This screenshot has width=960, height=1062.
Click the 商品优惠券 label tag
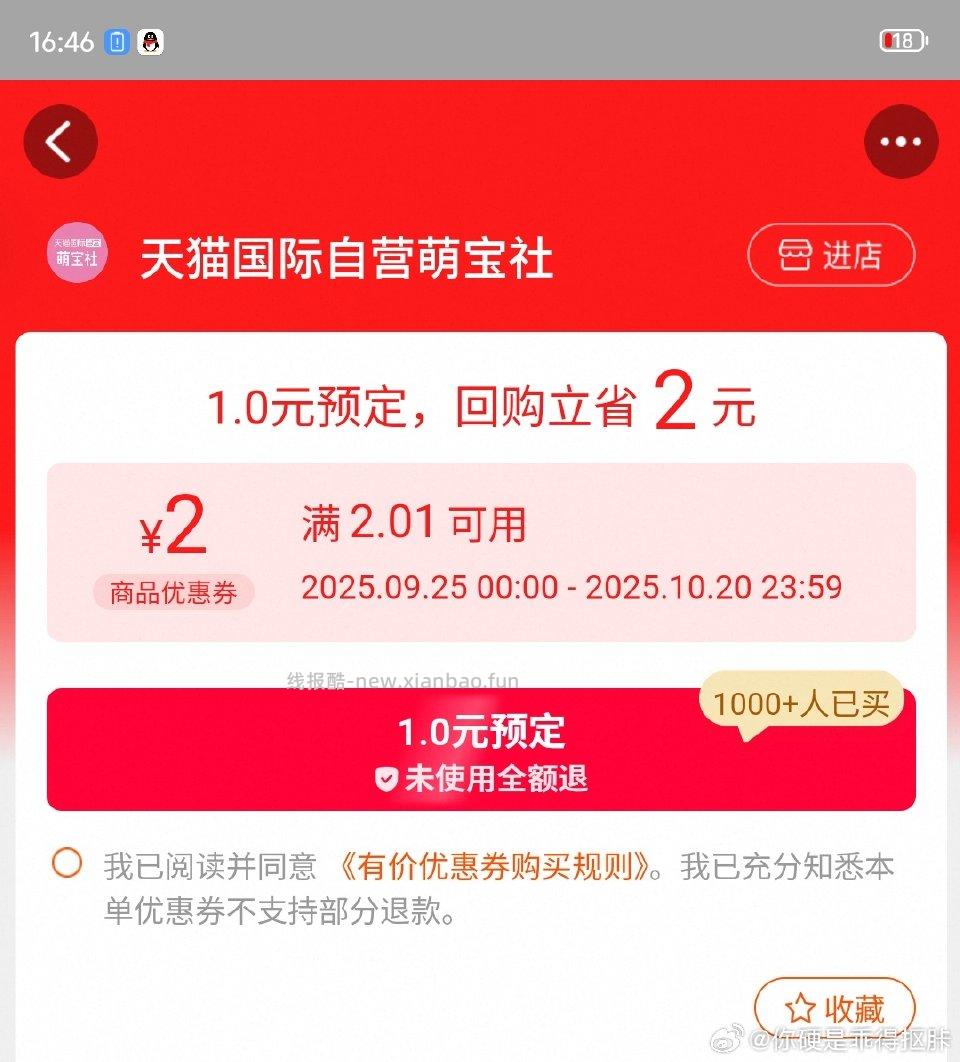(173, 592)
